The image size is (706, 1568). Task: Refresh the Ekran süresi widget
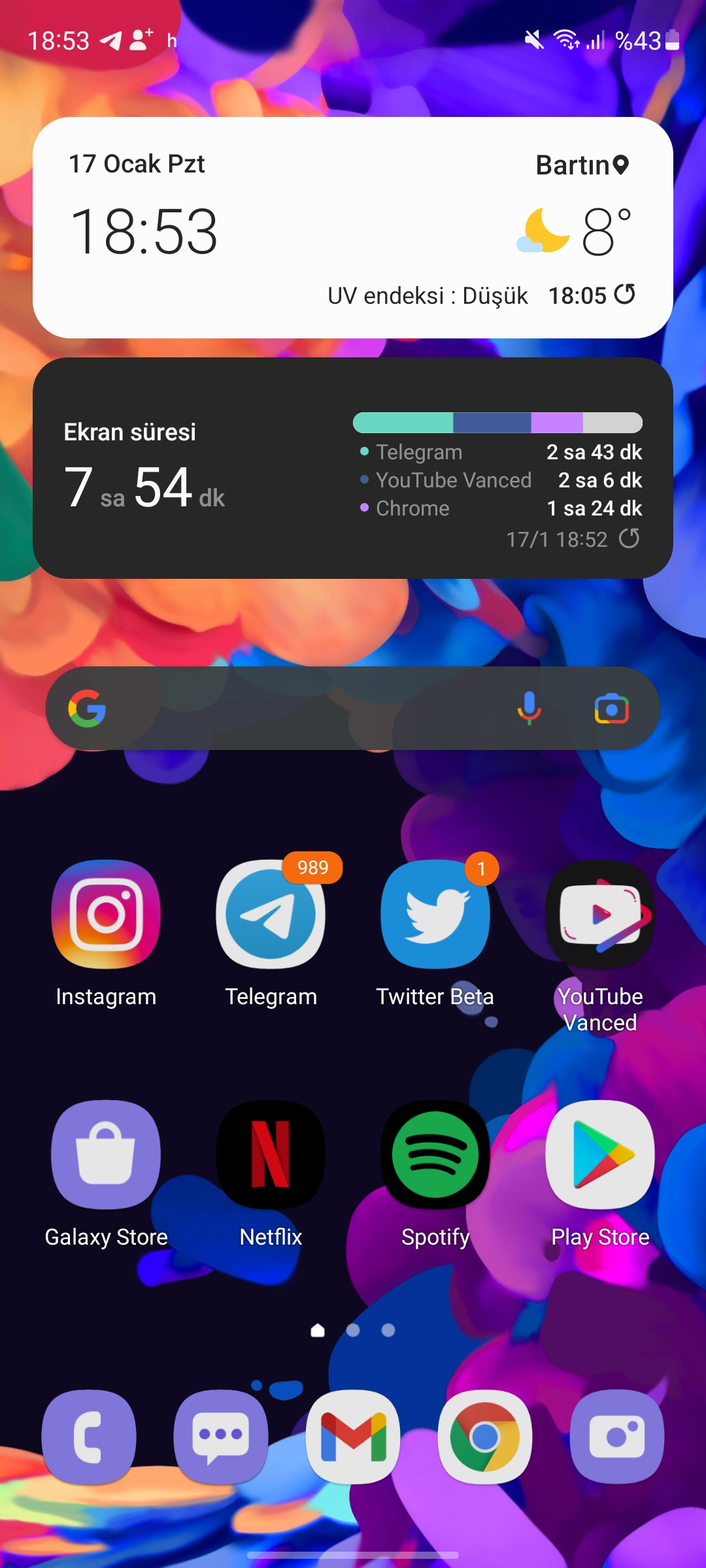(629, 538)
